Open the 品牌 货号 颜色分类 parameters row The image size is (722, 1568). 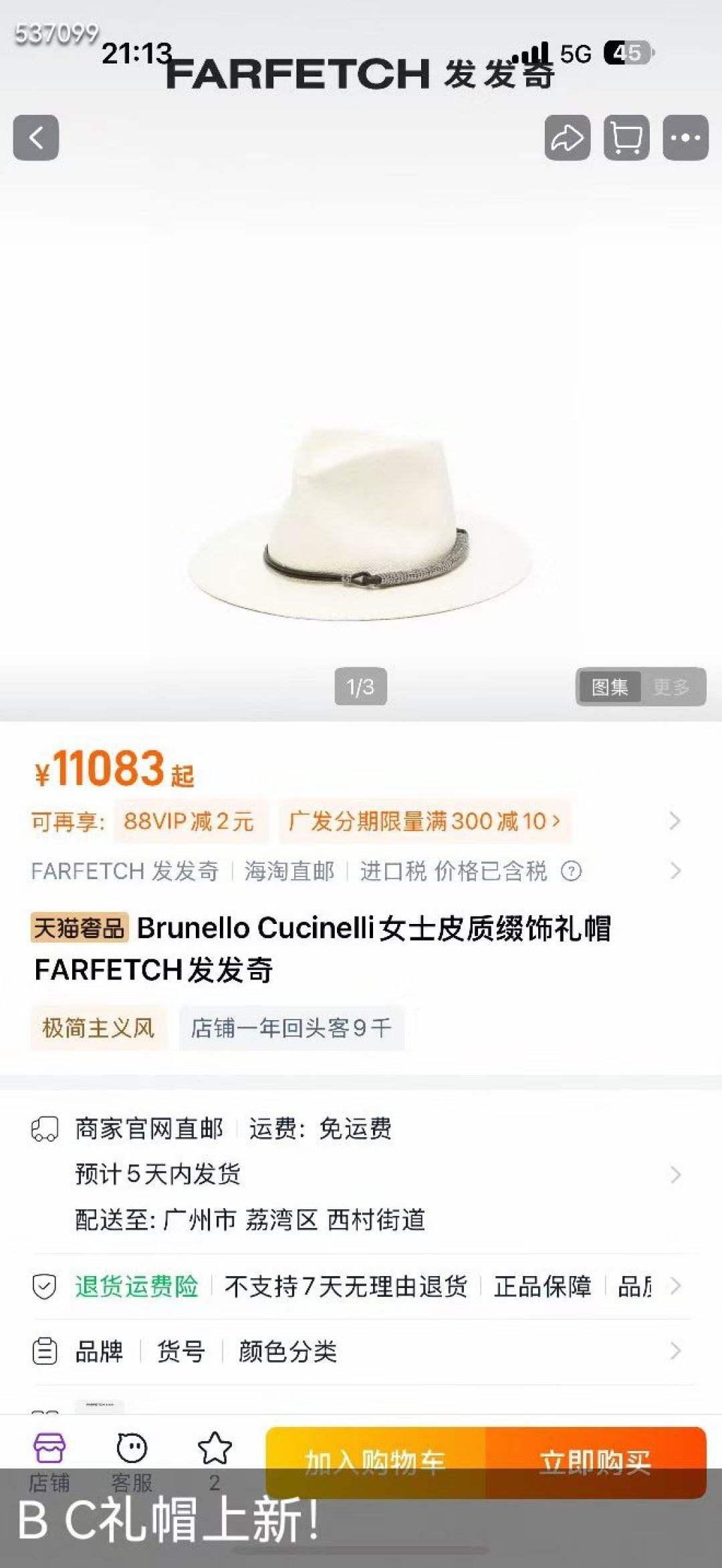[361, 1352]
